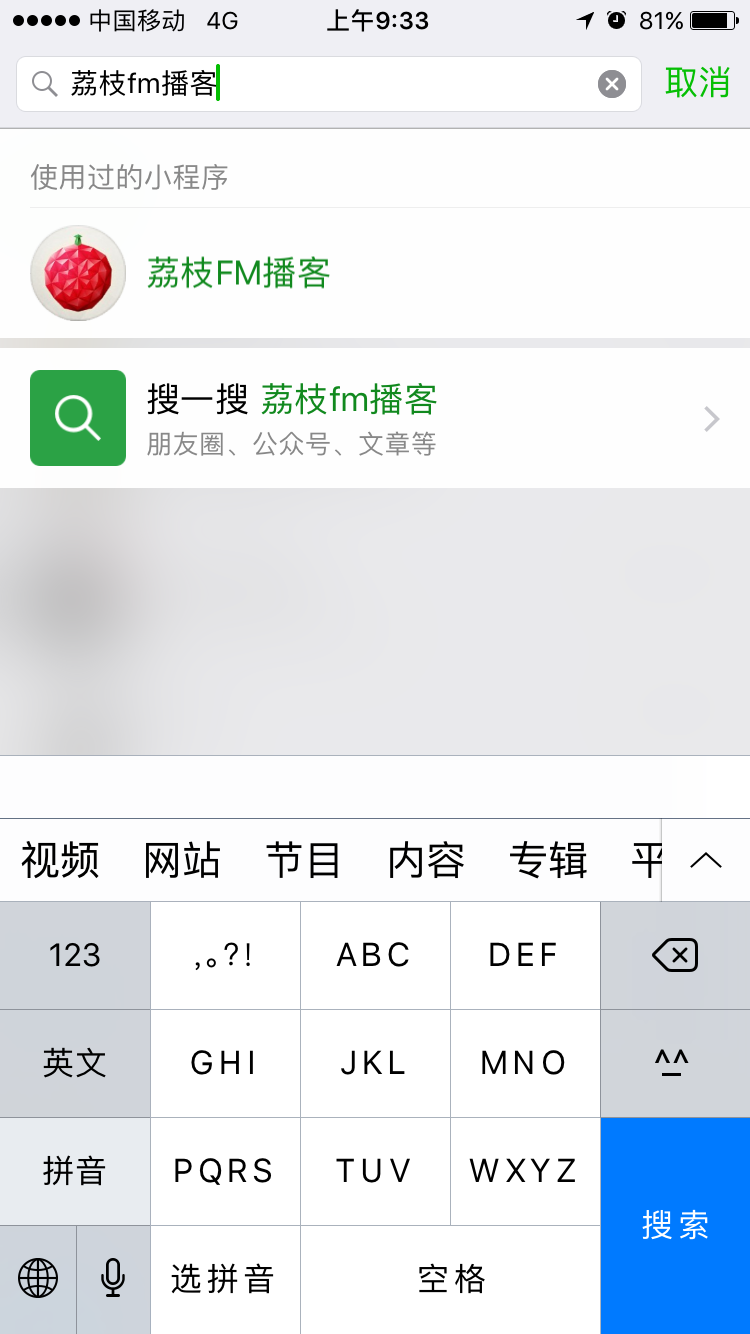
Task: Hit the backspace key on keyboard
Action: click(675, 955)
